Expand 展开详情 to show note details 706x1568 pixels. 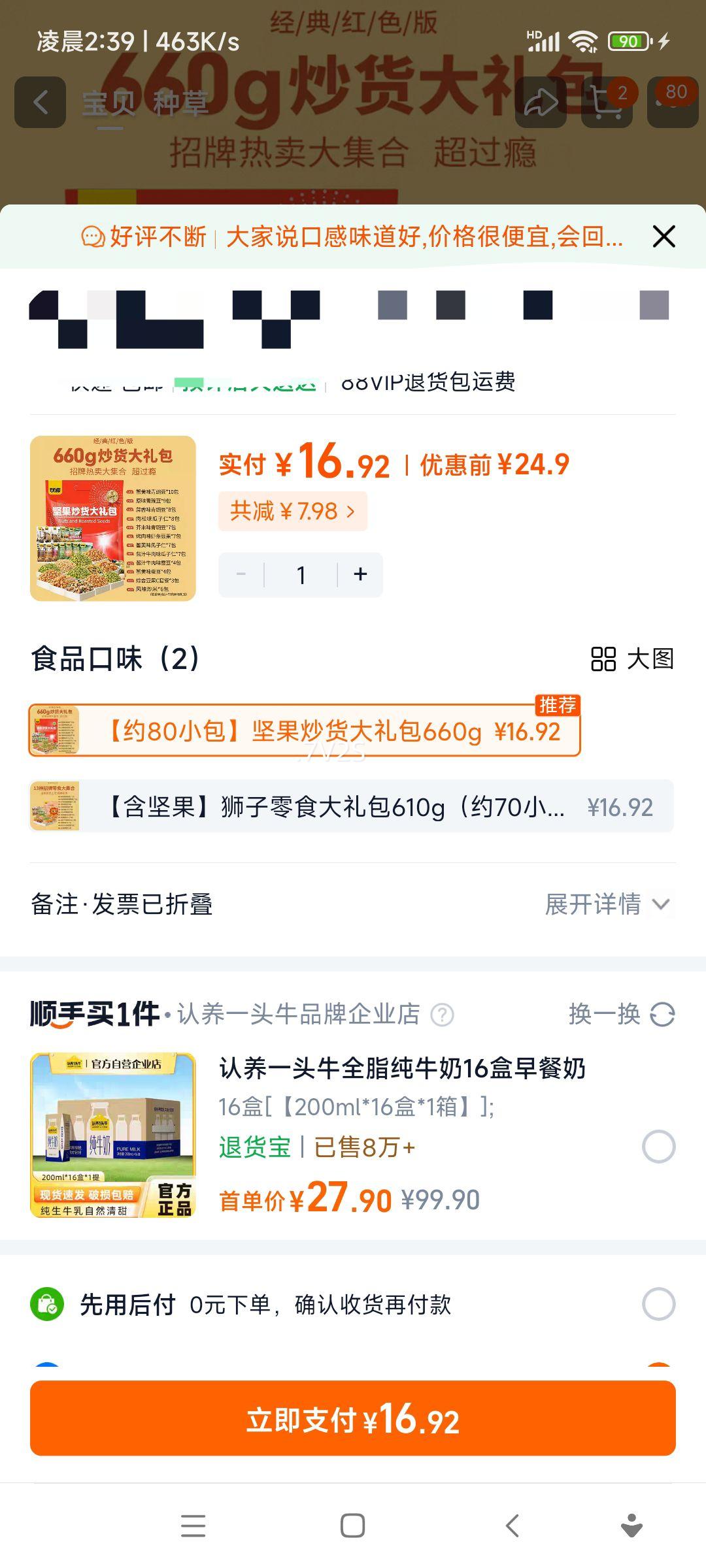605,905
